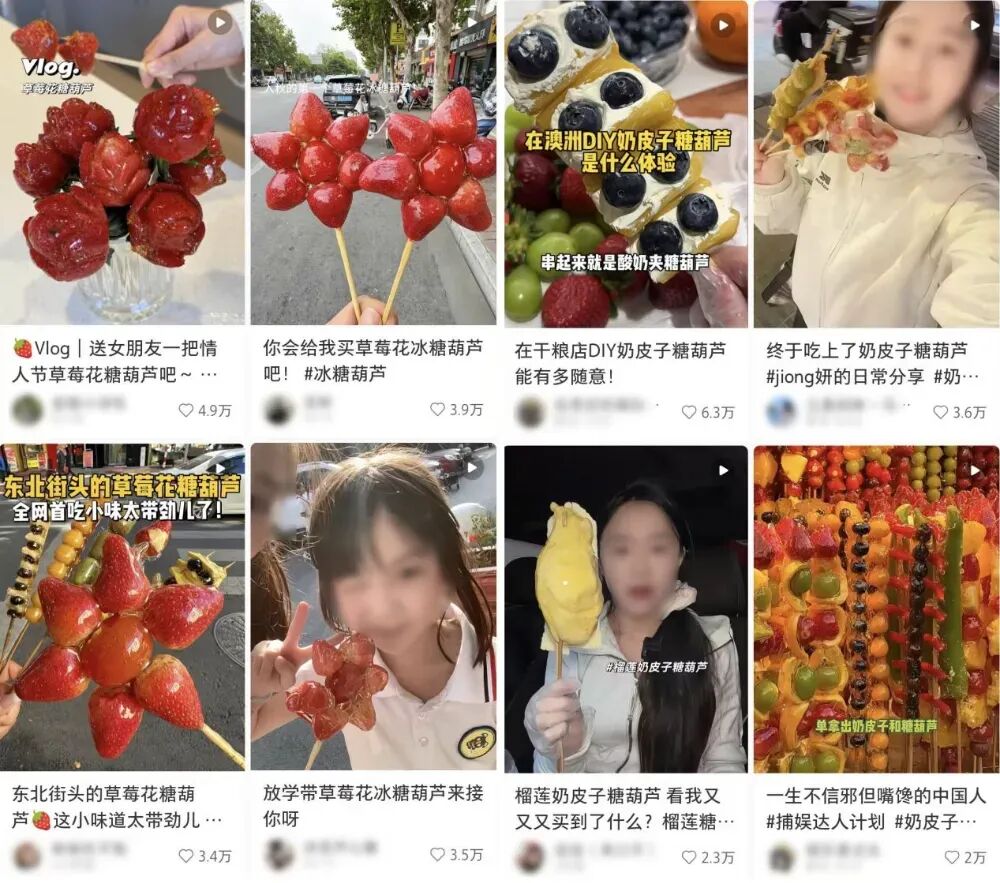Like the post with 3.5万 likes
Image resolution: width=1000 pixels, height=883 pixels.
pos(437,855)
